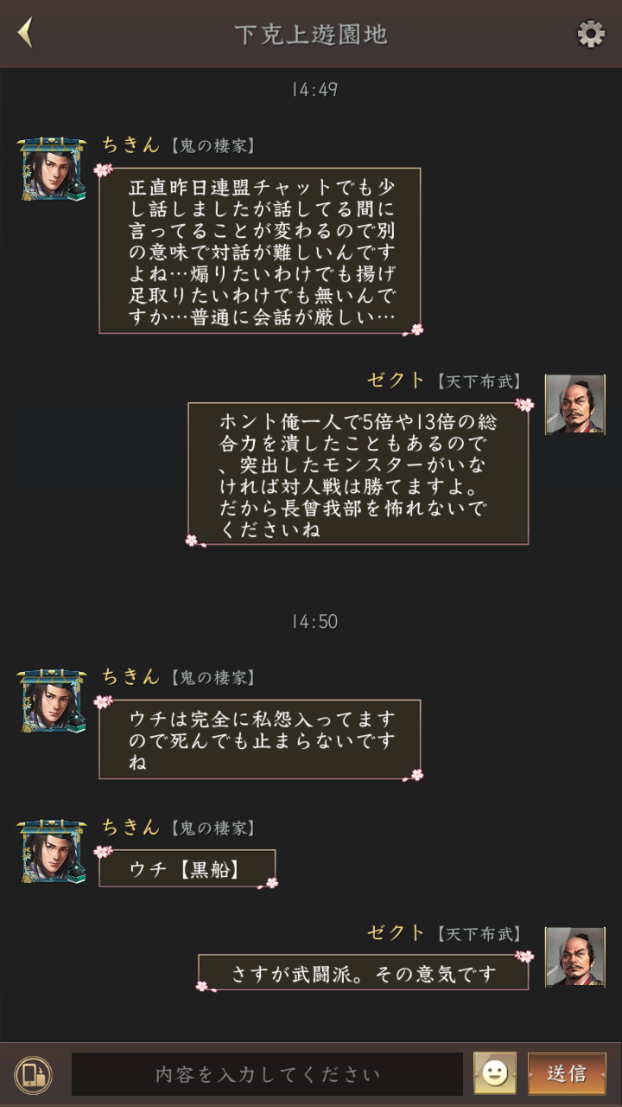Go back using the top-left arrow
Screen dimensions: 622x1107
click(26, 33)
